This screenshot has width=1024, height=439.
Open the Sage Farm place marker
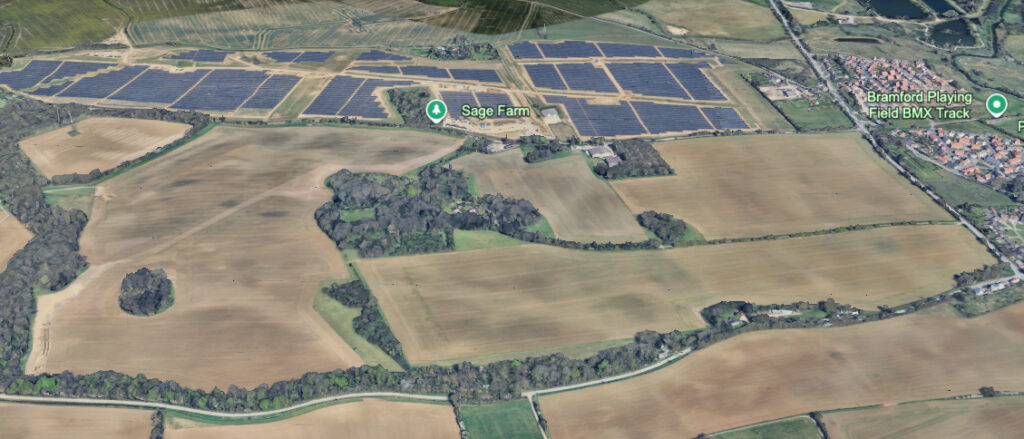point(436,110)
